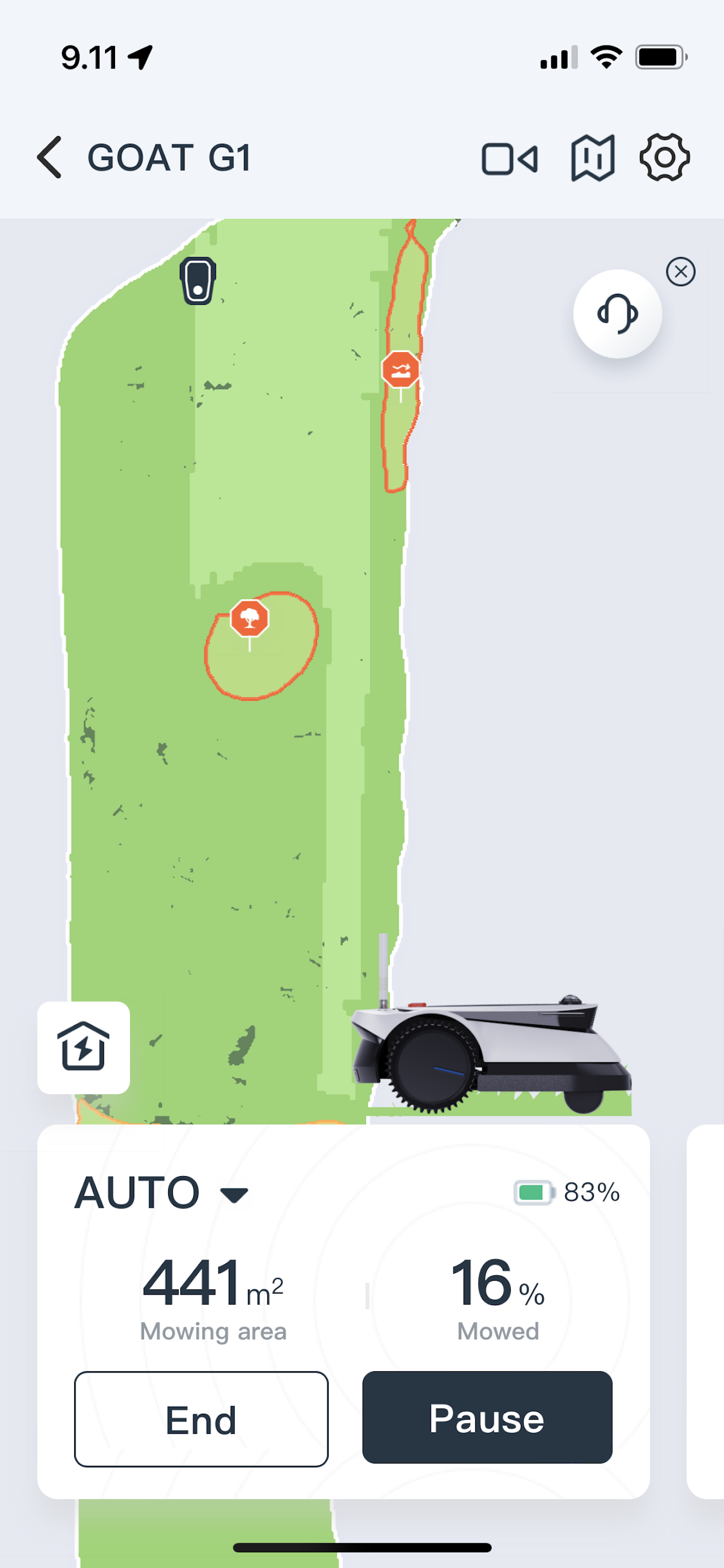Dismiss the support bubble with X

[x=681, y=272]
